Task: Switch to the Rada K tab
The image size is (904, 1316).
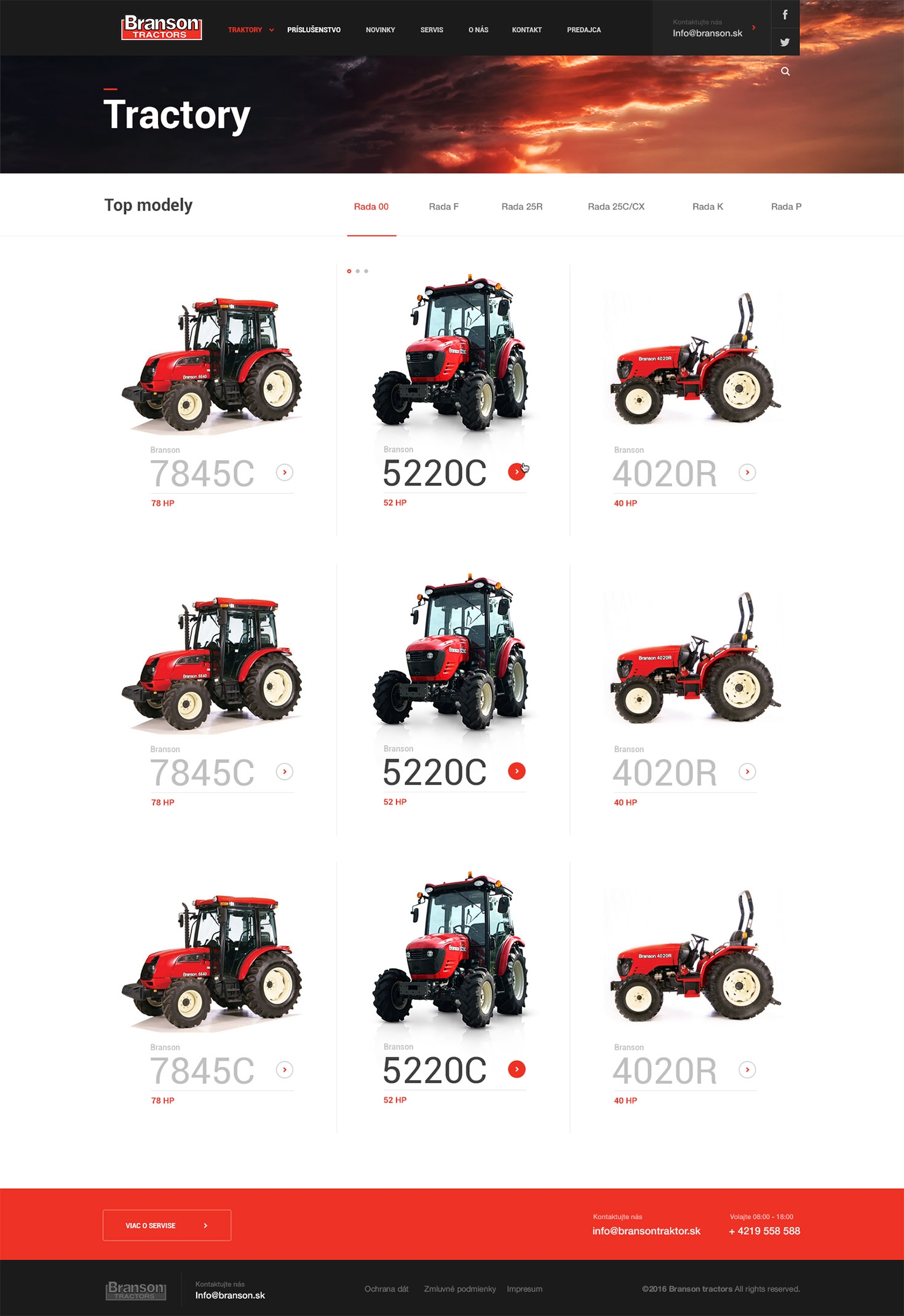Action: click(707, 207)
